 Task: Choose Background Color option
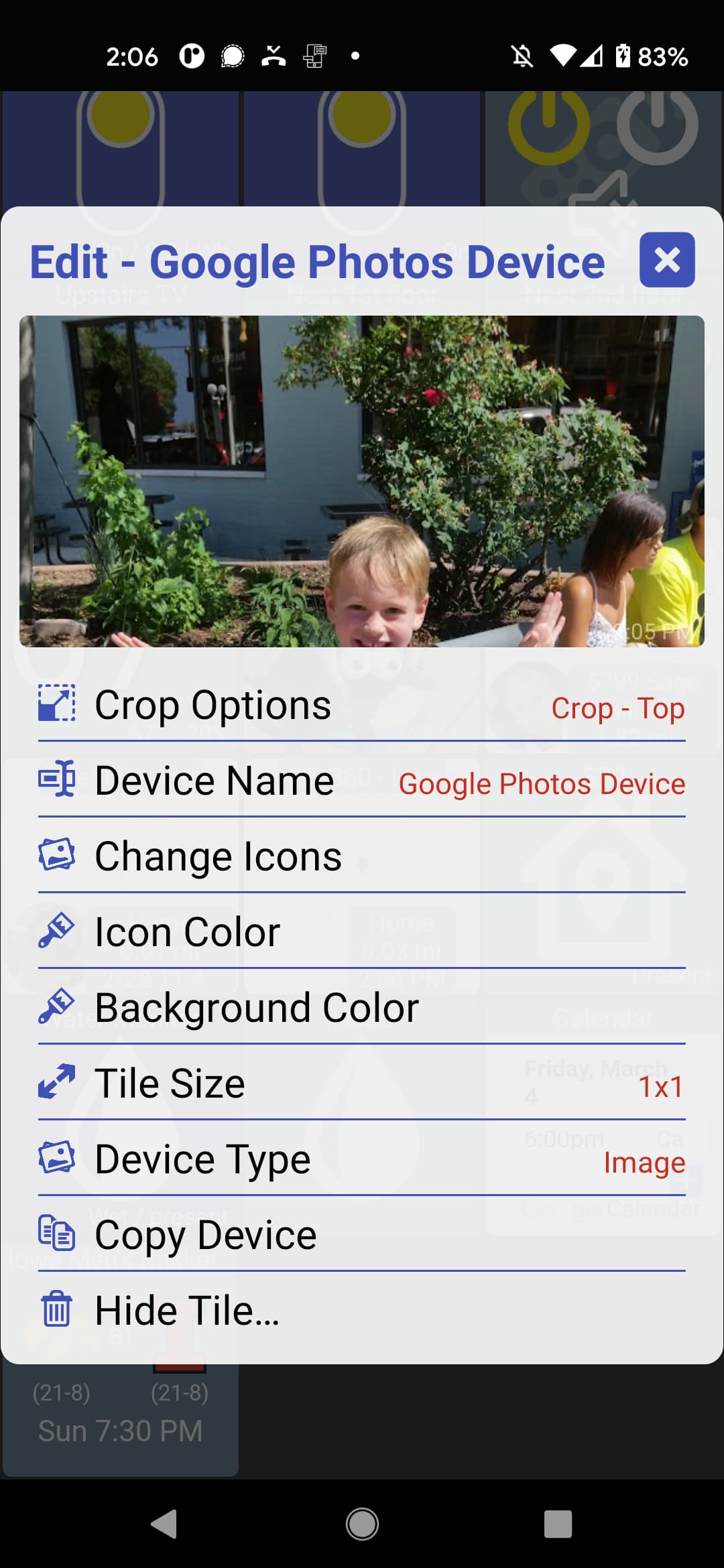[x=362, y=1008]
